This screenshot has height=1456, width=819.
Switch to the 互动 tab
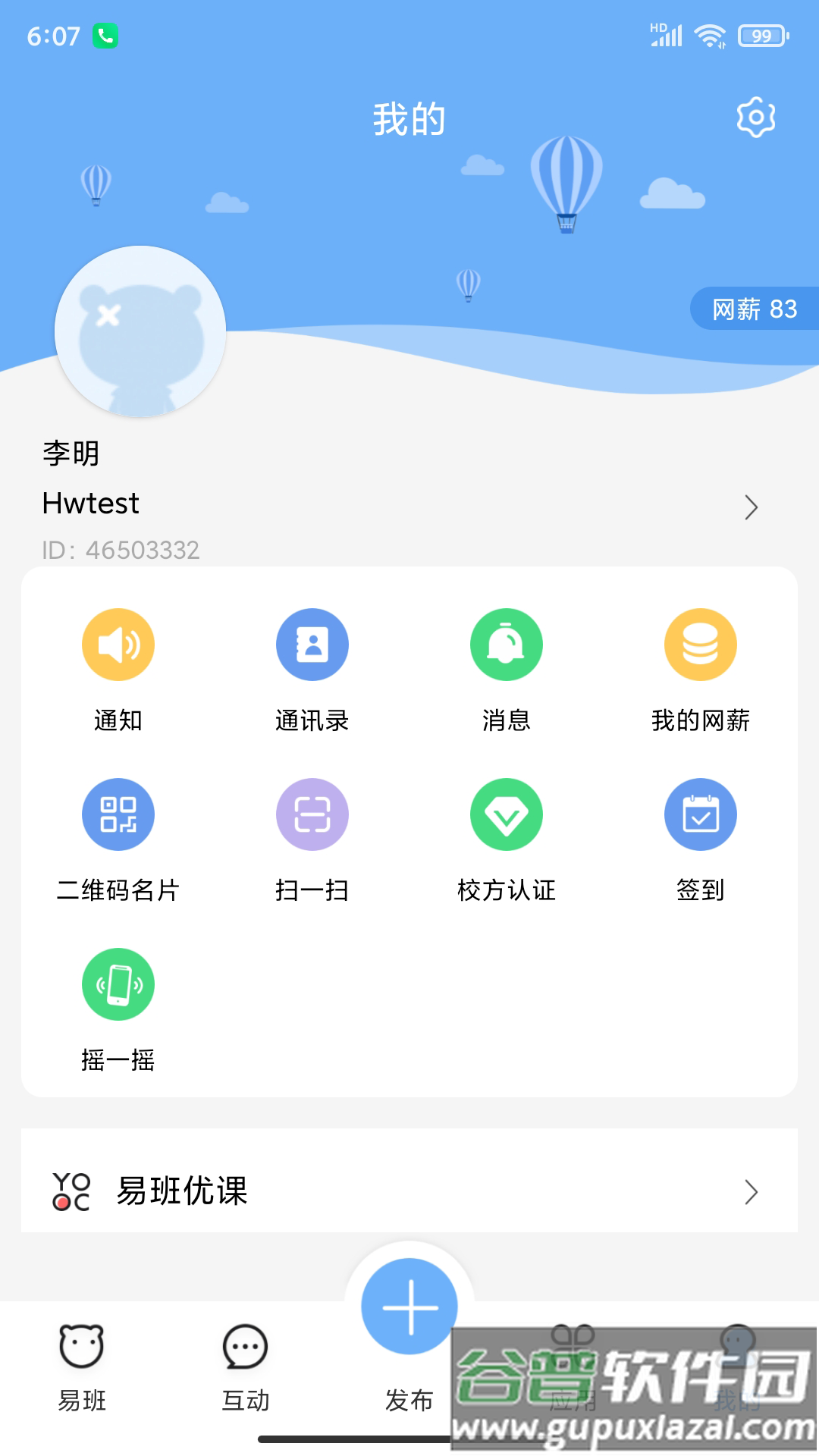coord(246,1369)
